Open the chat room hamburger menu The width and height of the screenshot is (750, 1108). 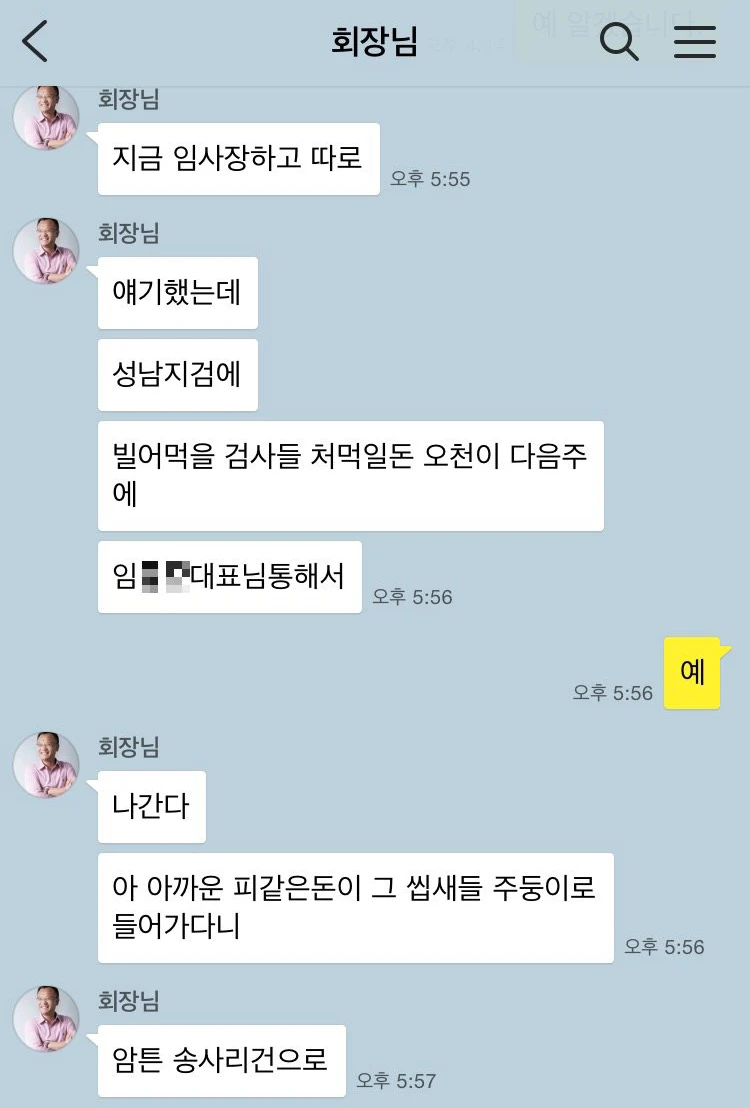[x=694, y=41]
